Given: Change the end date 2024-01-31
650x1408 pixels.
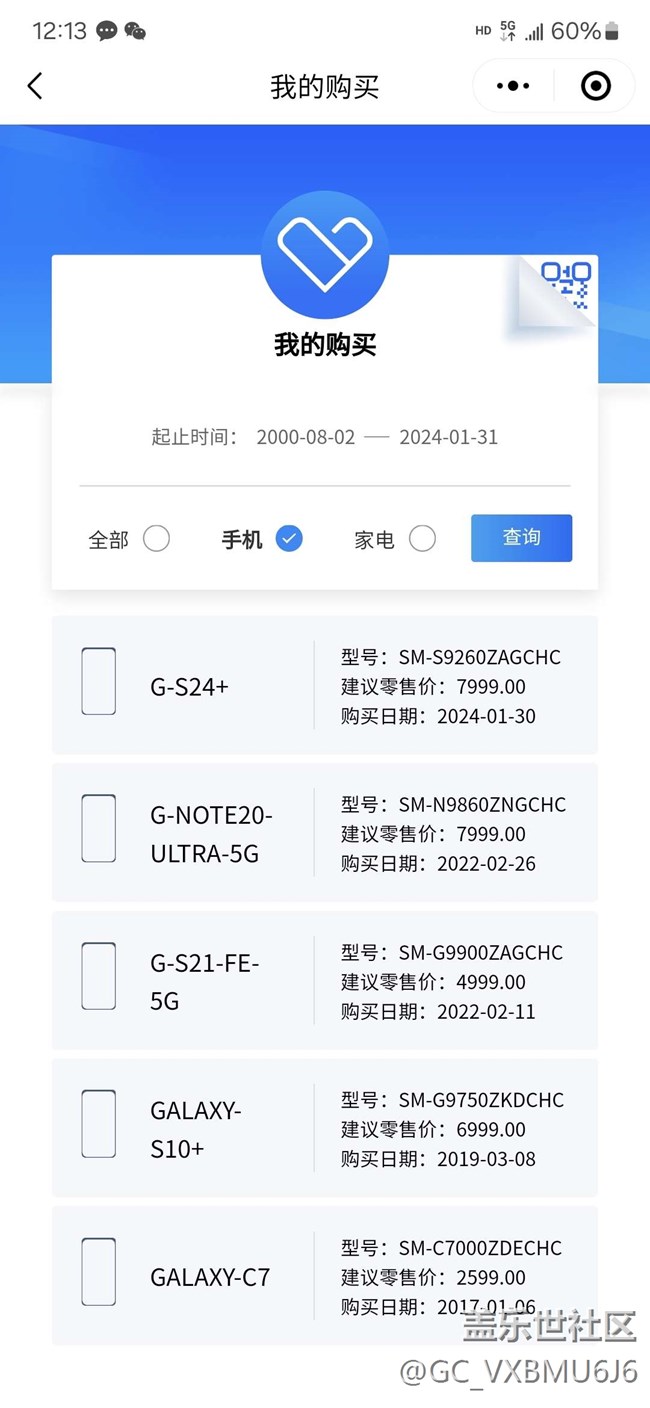Looking at the screenshot, I should 448,437.
